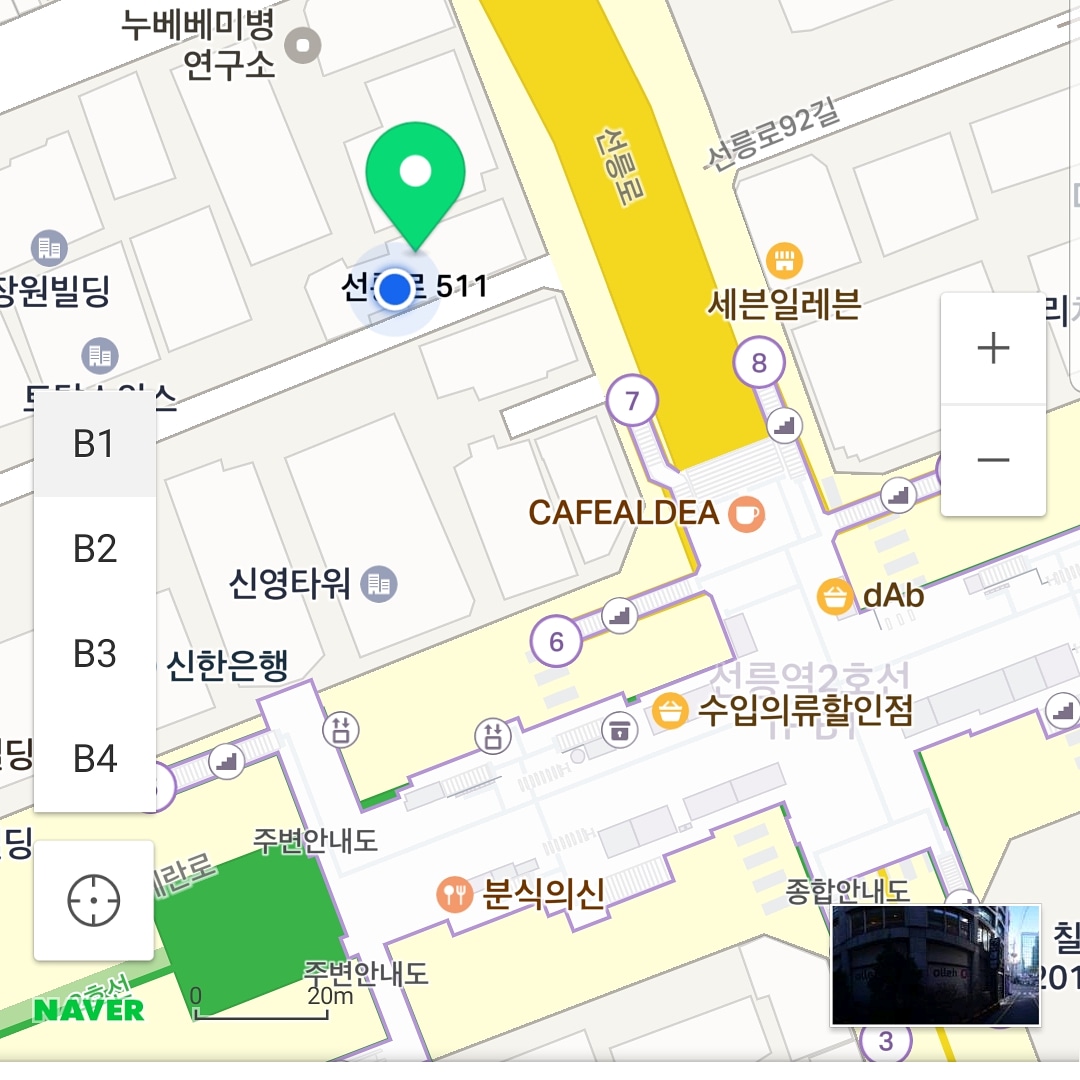The width and height of the screenshot is (1080, 1080).
Task: Select the 신영타워 building marker
Action: pyautogui.click(x=379, y=583)
